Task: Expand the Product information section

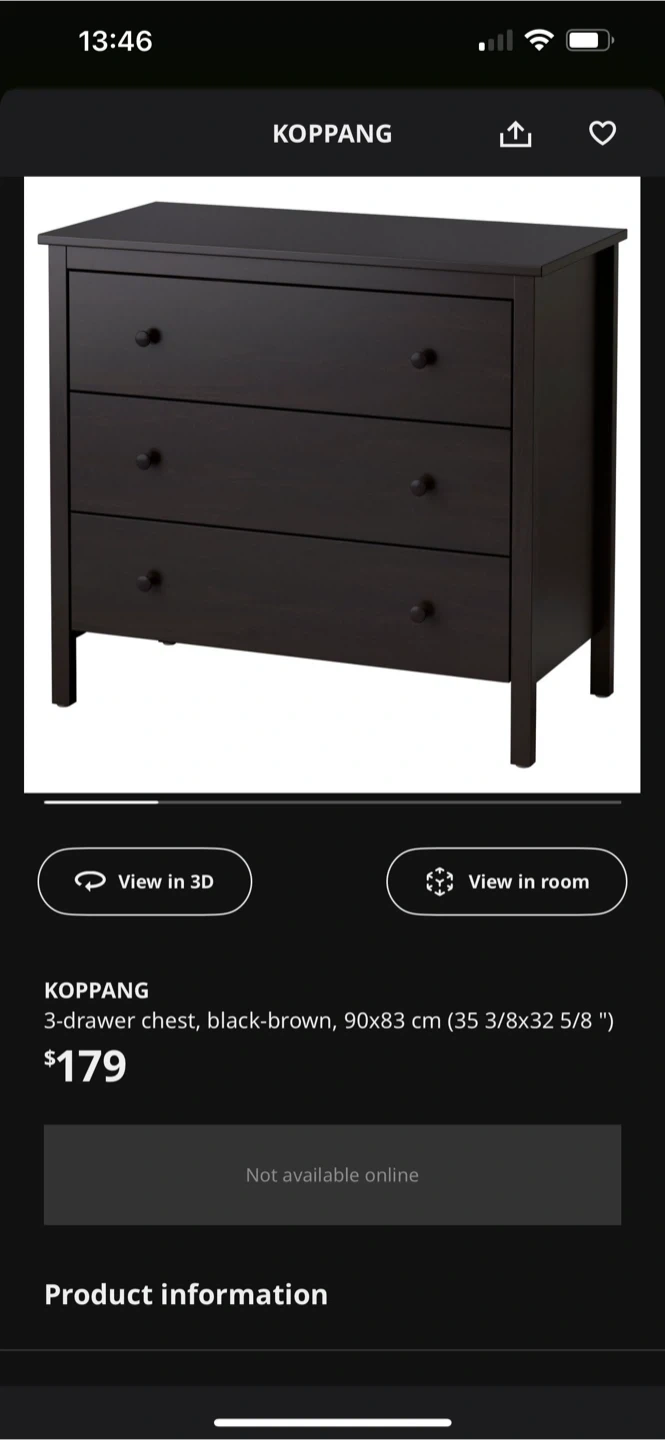Action: click(186, 1294)
